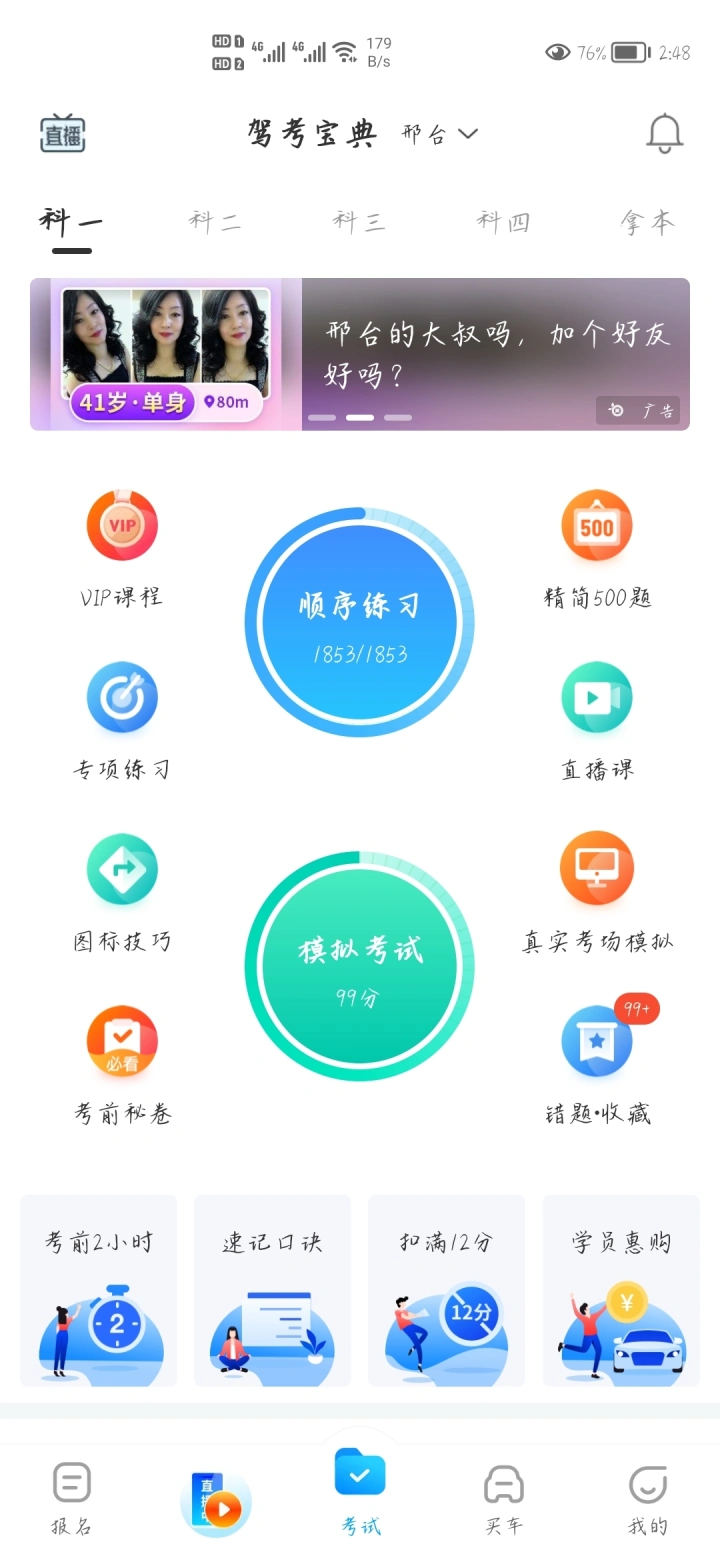
Task: Start 顺序练习 sequential practice
Action: pyautogui.click(x=360, y=622)
